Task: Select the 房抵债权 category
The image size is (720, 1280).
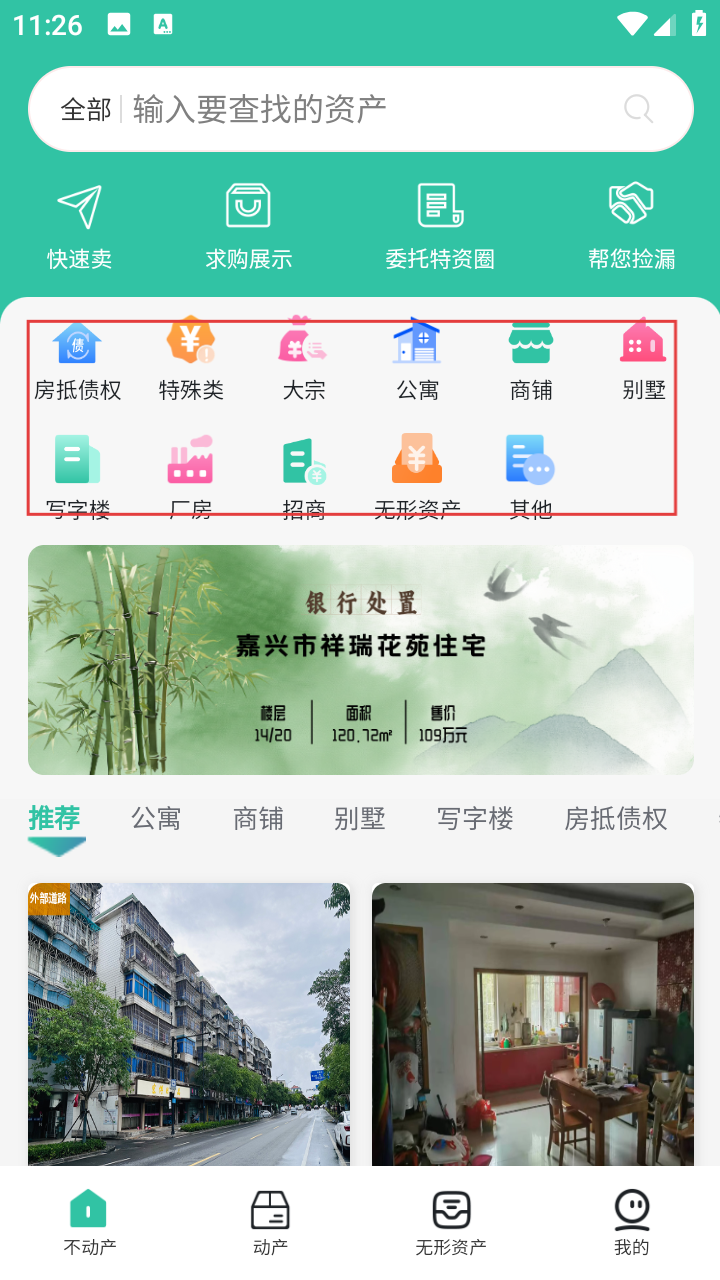Action: click(77, 360)
